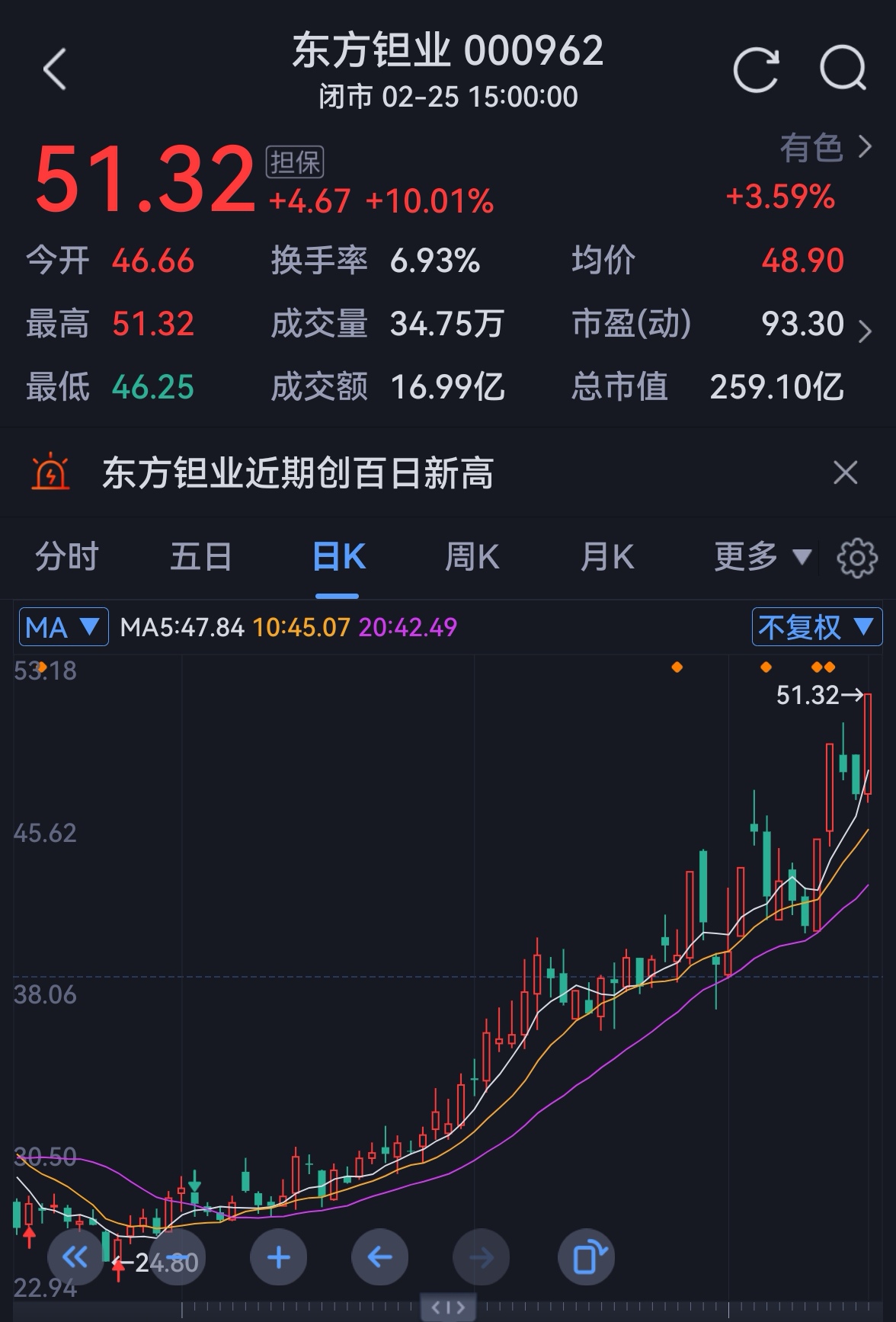Open the MA indicator dropdown

pos(62,628)
